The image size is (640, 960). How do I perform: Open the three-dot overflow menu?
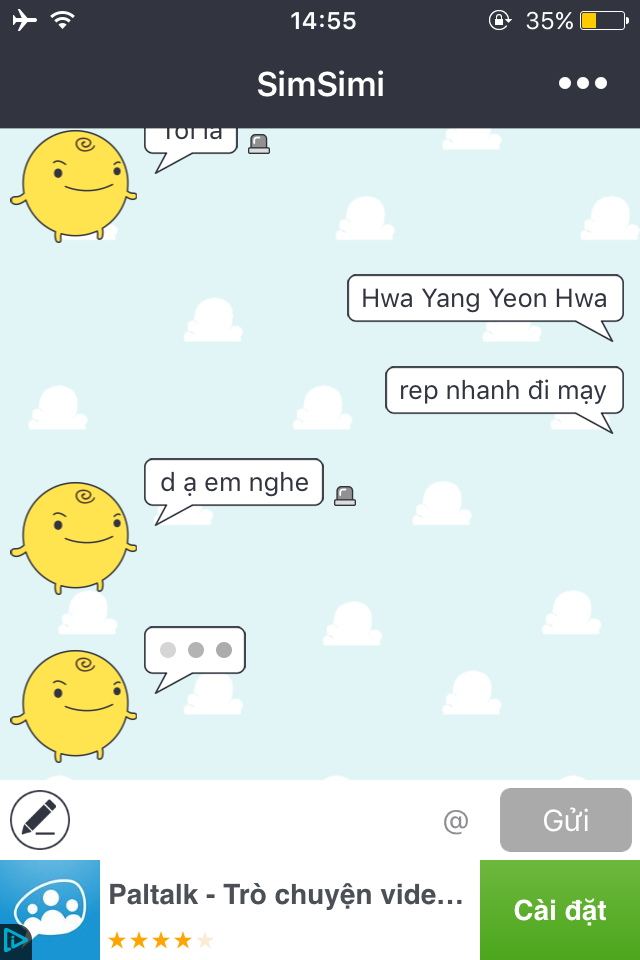583,84
